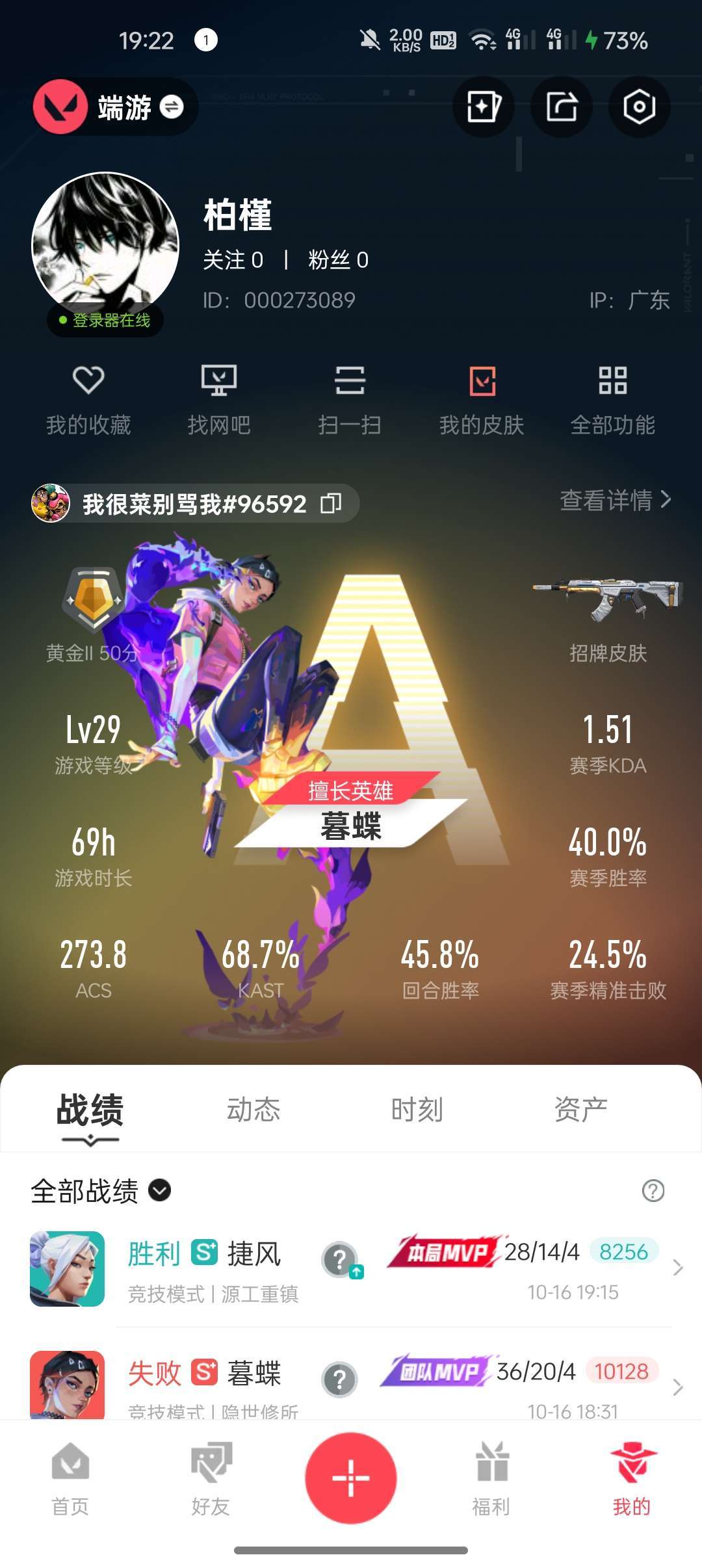Image resolution: width=702 pixels, height=1568 pixels.
Task: Tap the red plus create button
Action: pos(351,1478)
